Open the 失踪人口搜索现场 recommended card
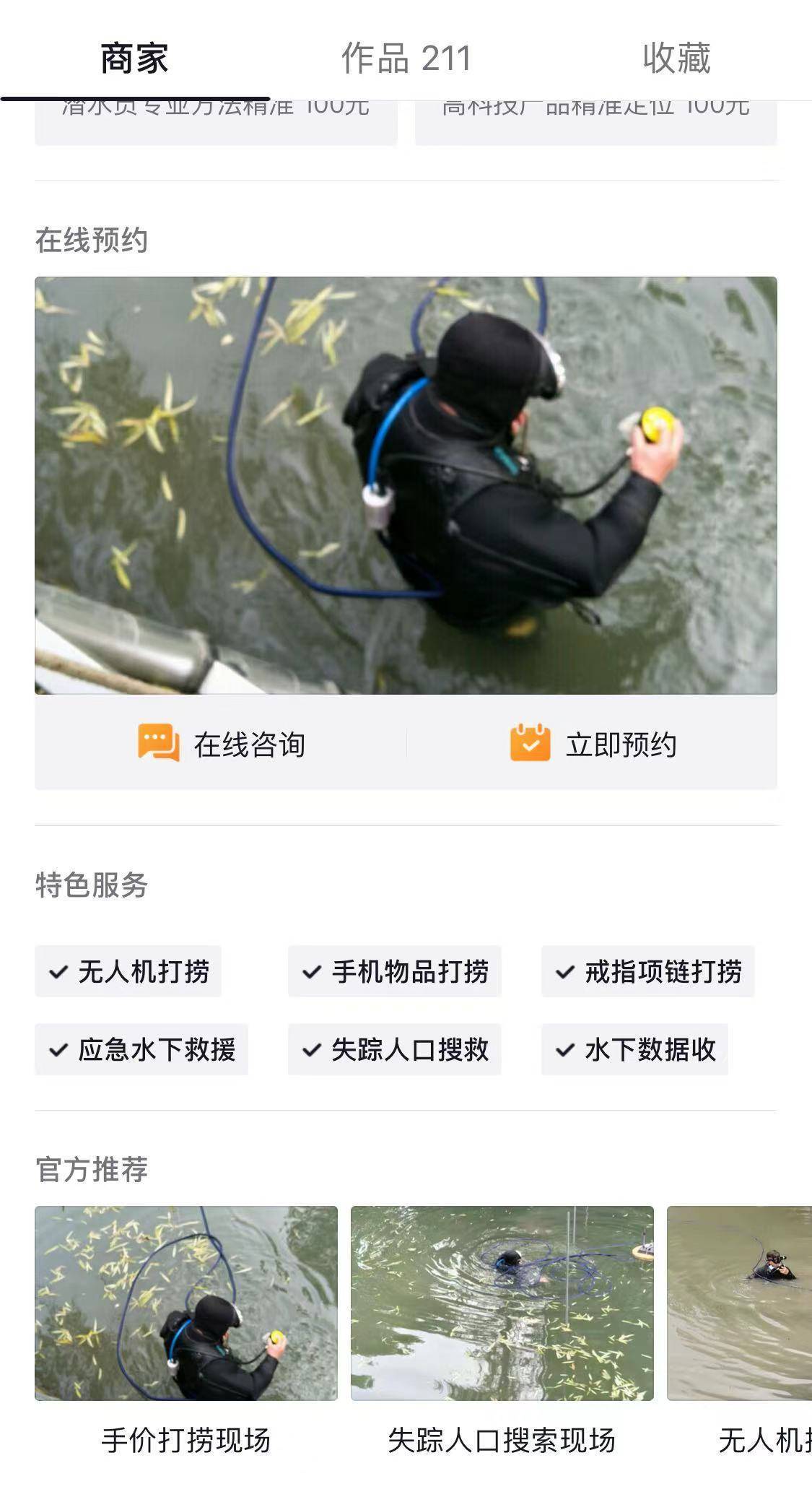Image resolution: width=812 pixels, height=1489 pixels. pos(502,1303)
